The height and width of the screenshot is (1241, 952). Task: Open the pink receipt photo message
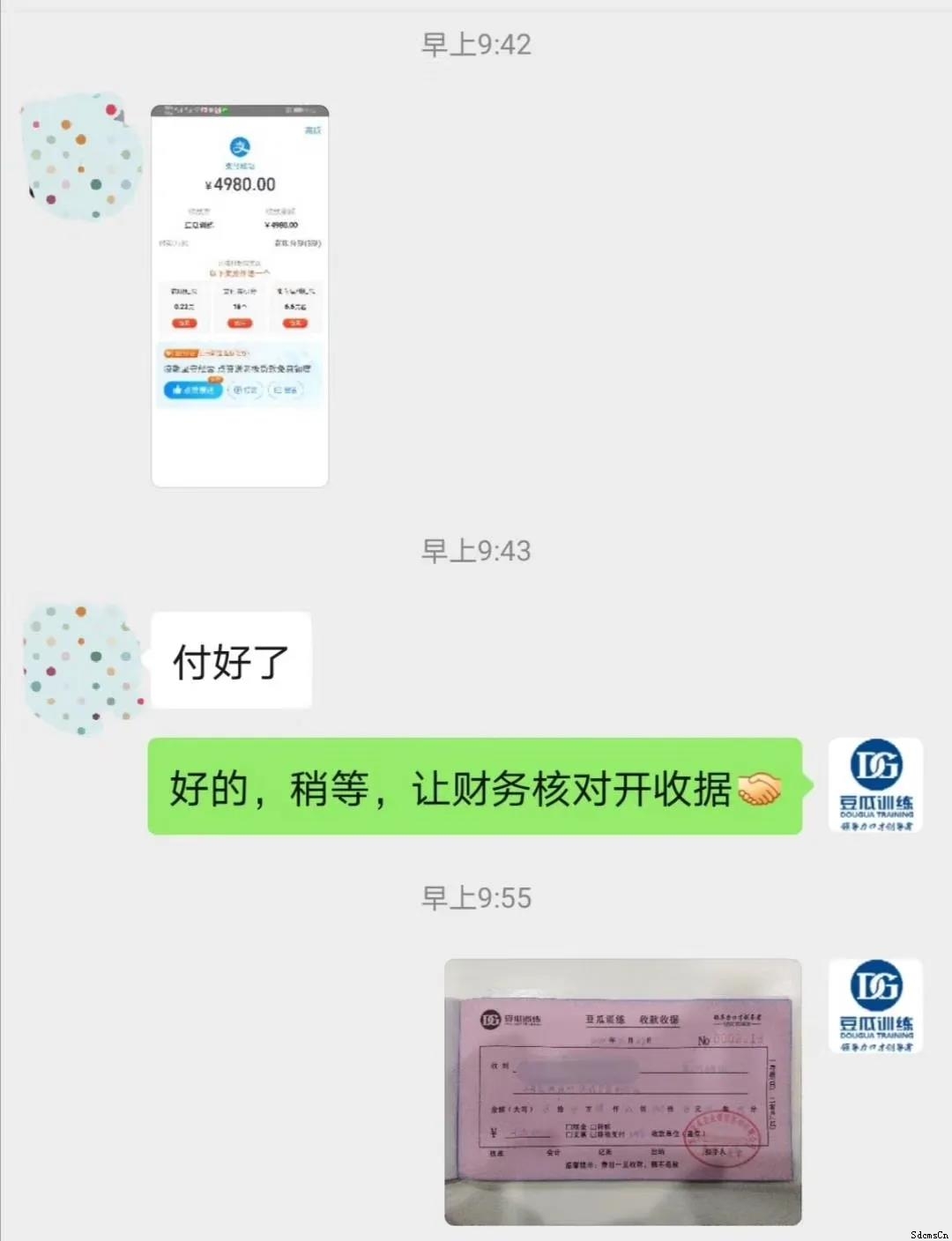[622, 1091]
